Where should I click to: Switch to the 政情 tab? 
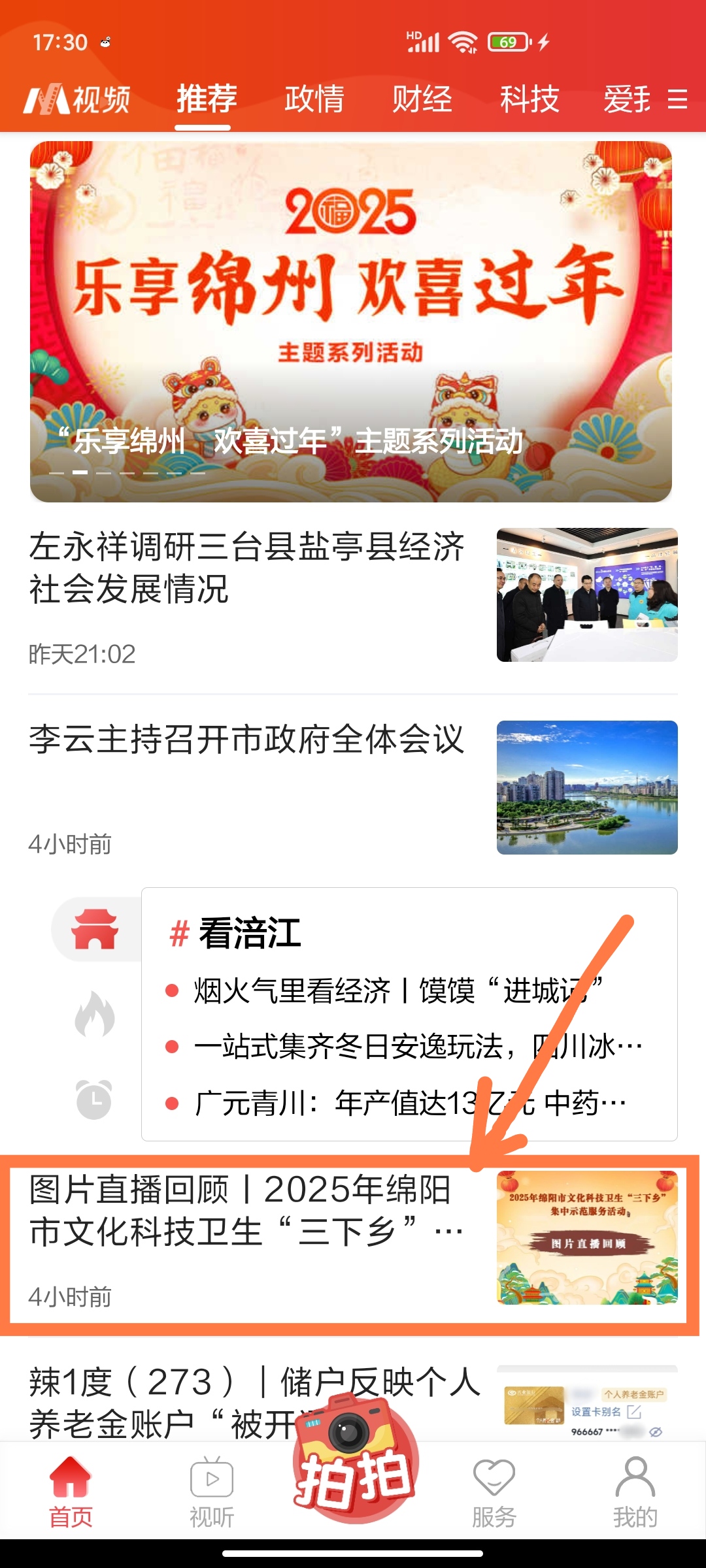tap(314, 99)
